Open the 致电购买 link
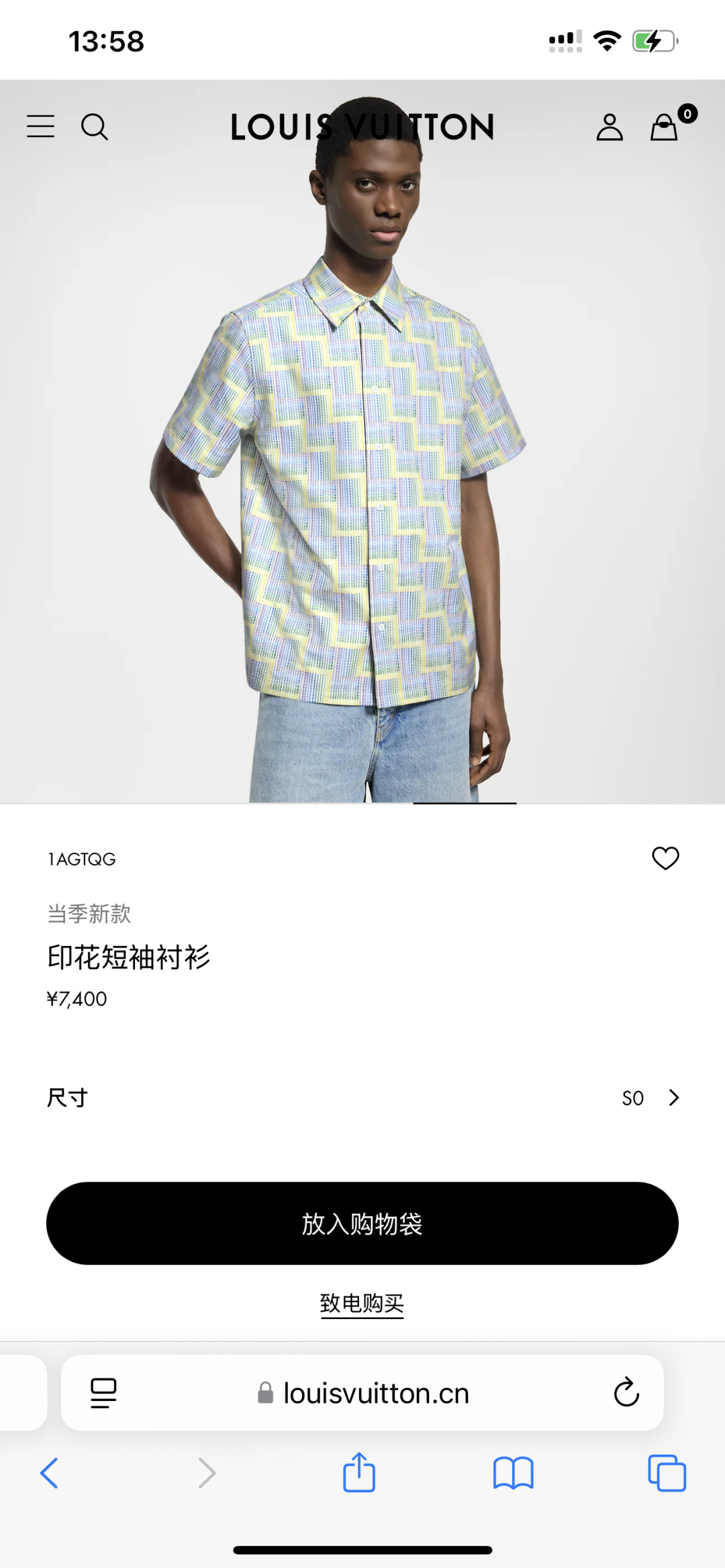This screenshot has width=725, height=1568. coord(362,1304)
